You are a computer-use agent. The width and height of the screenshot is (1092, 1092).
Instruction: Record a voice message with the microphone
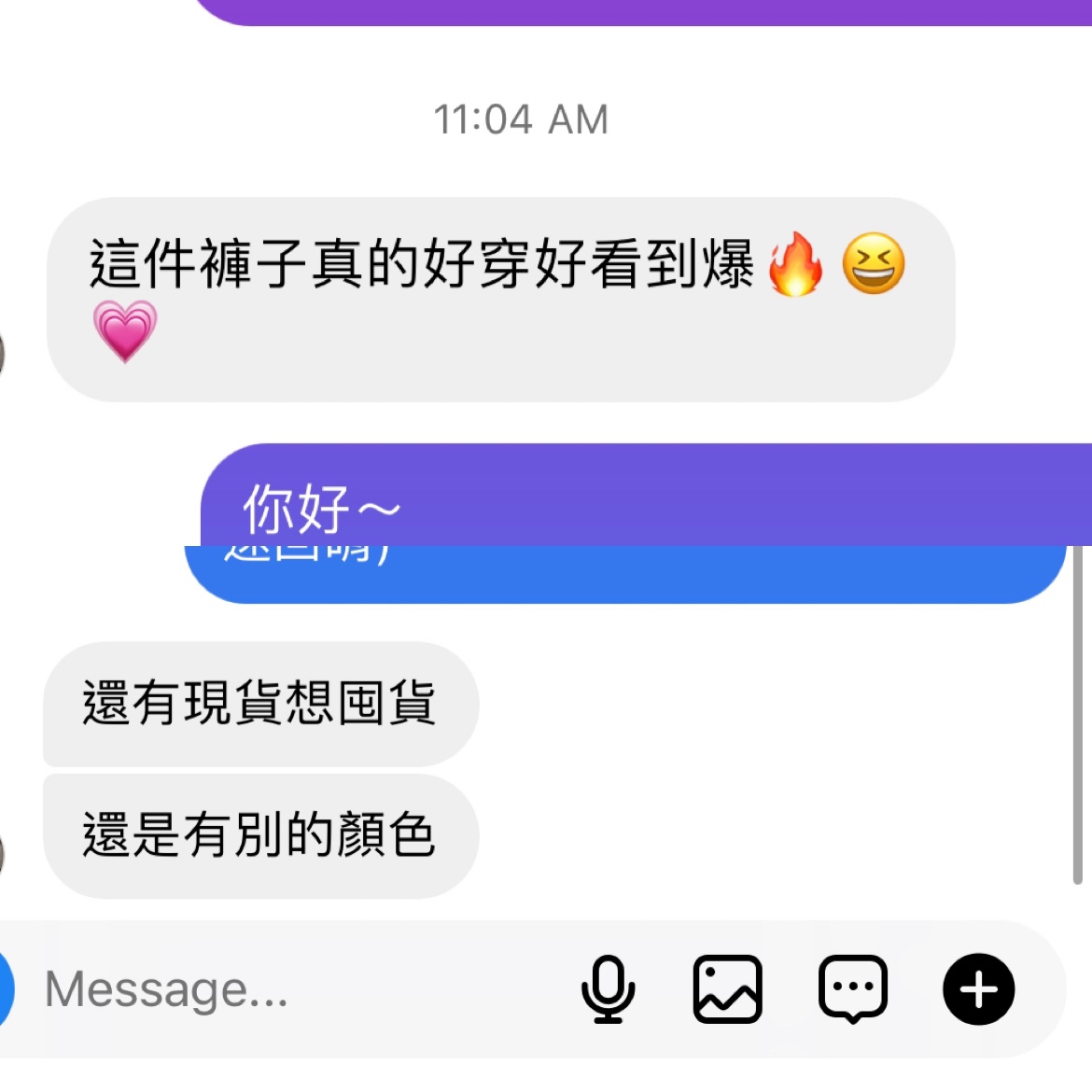tap(608, 989)
